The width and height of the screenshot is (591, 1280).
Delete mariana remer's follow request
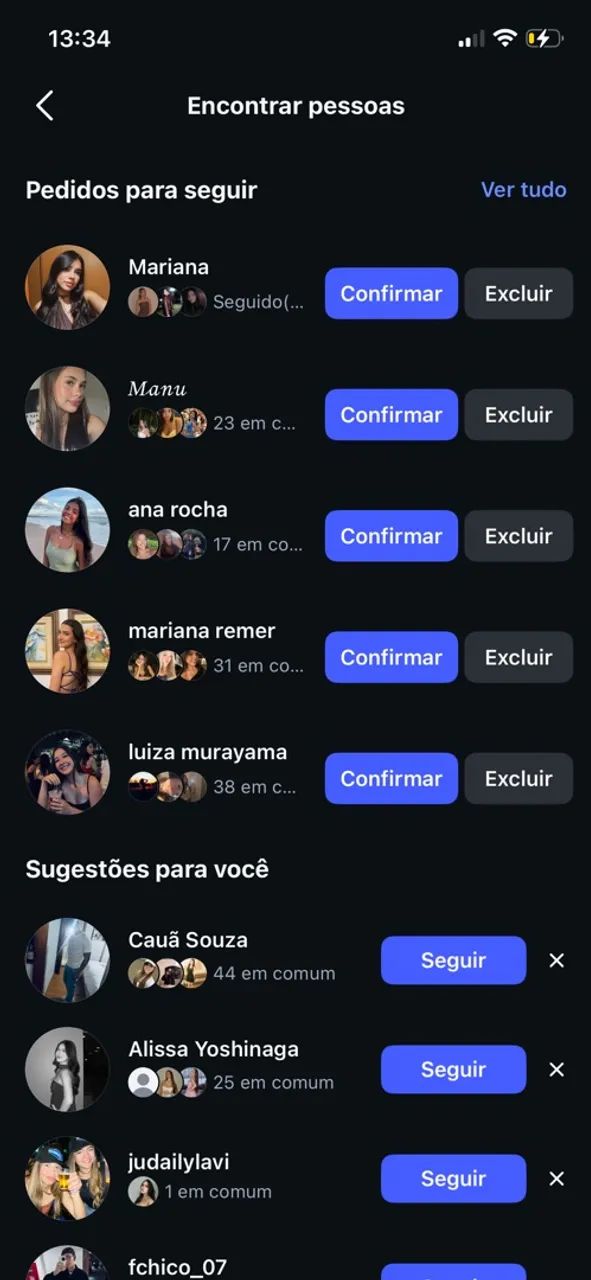point(519,657)
